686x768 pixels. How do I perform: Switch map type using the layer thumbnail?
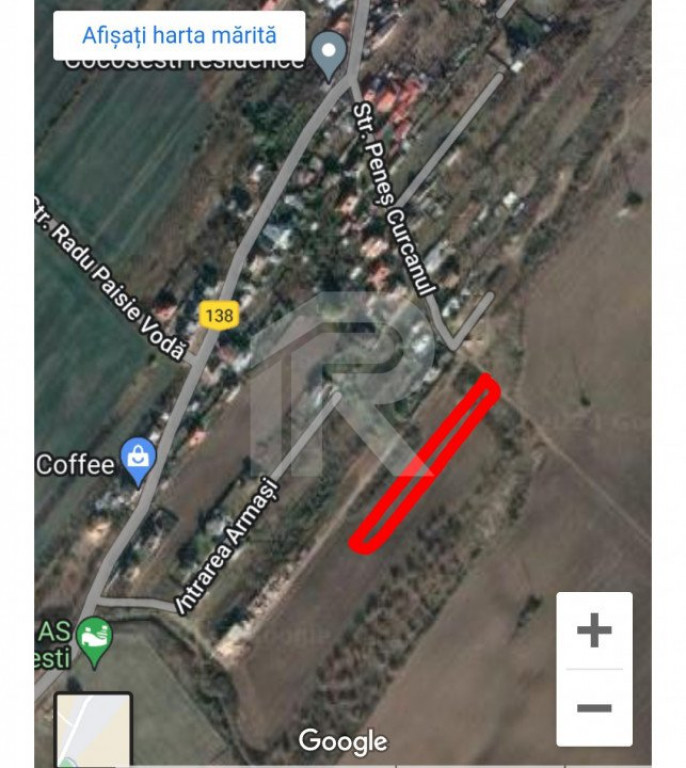tap(93, 730)
